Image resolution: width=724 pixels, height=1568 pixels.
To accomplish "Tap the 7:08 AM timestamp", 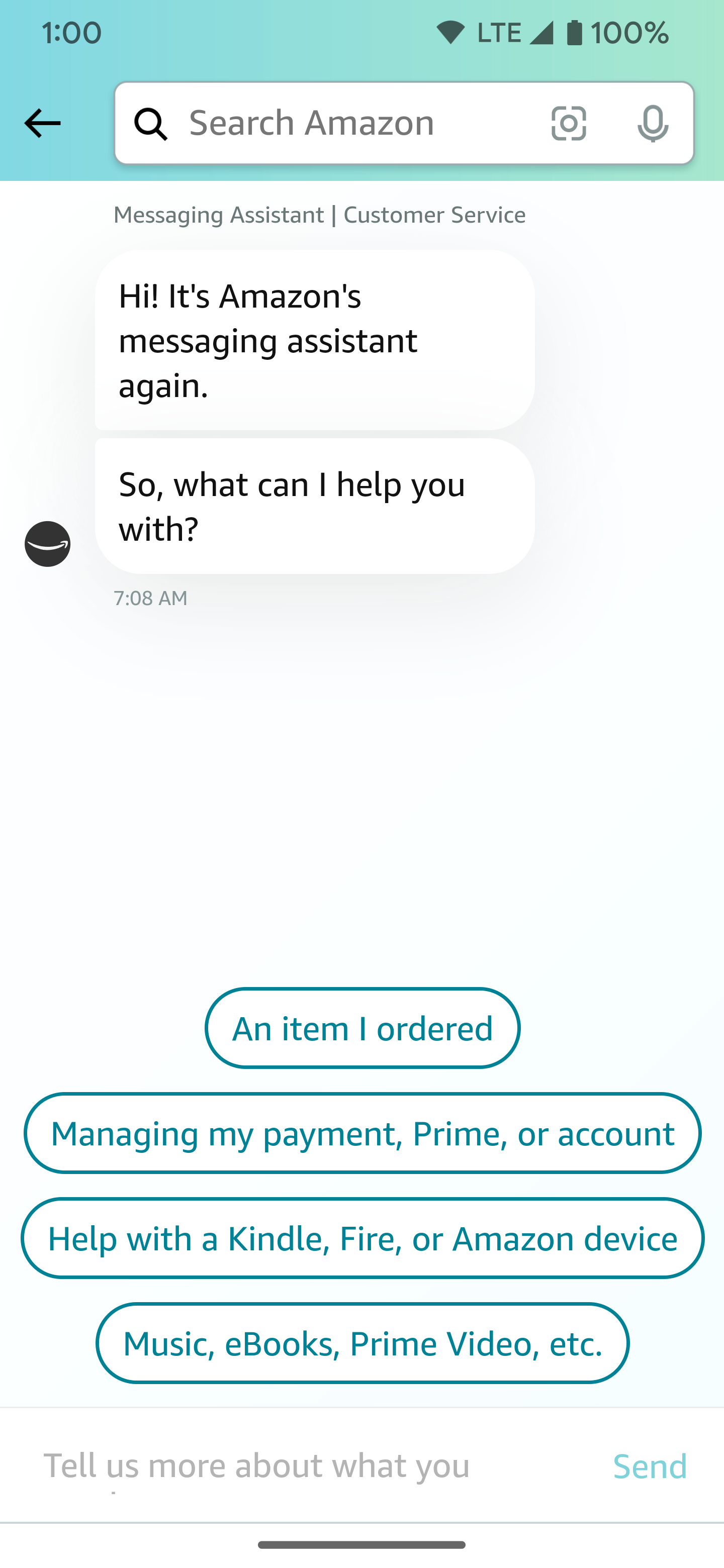I will click(151, 598).
